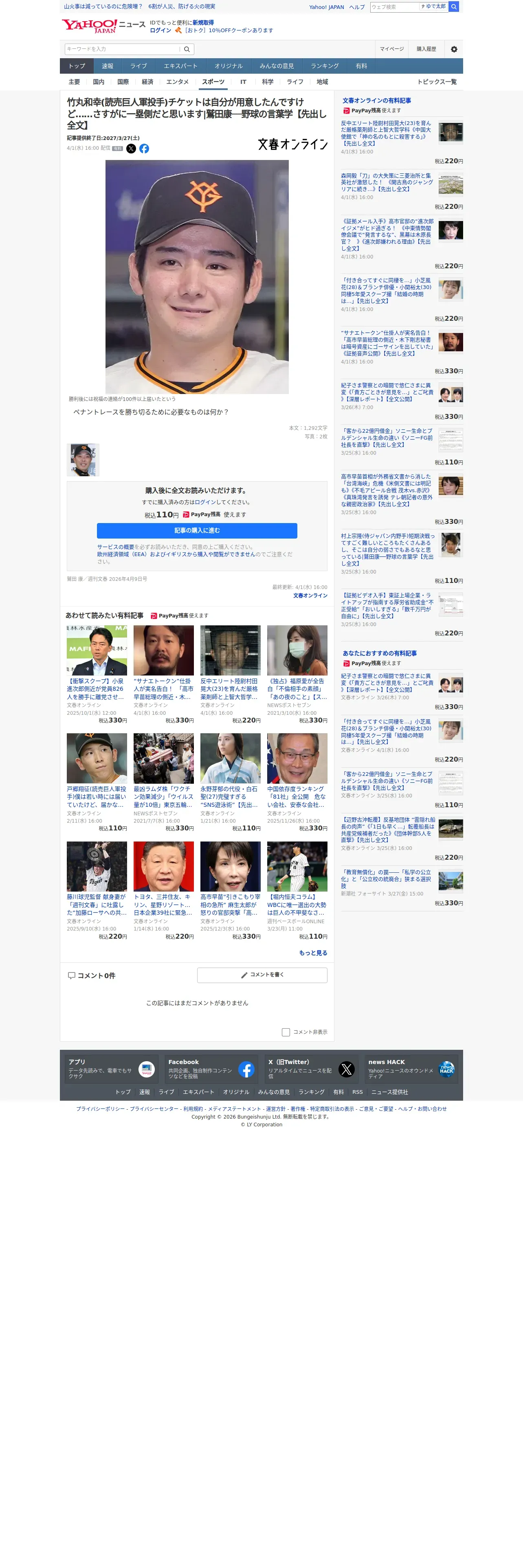Switch to the ランキング tab
Viewport: 523px width, 1568px height.
point(325,66)
